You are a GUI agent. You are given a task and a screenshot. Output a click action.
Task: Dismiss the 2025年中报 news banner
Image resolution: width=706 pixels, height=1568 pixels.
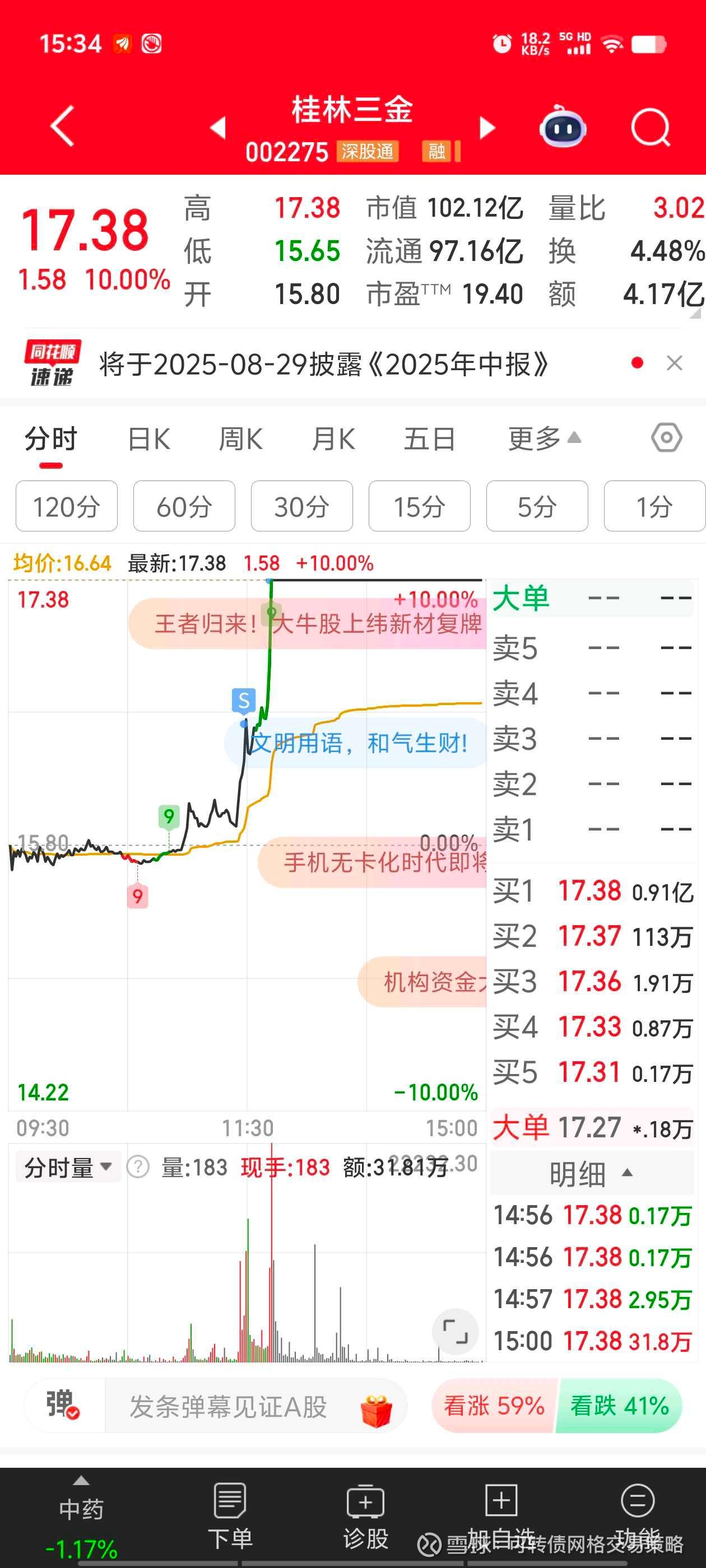tap(674, 363)
